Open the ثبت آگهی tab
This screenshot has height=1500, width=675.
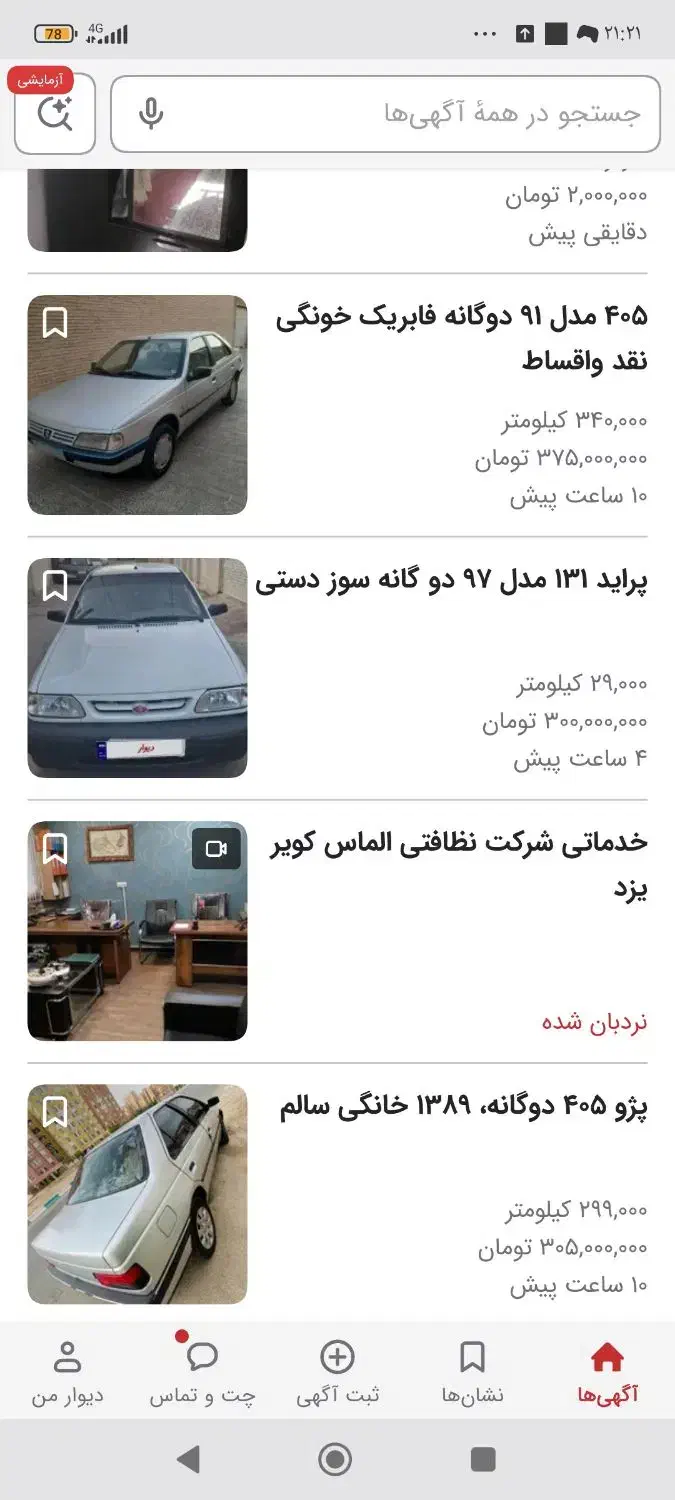pos(337,1372)
